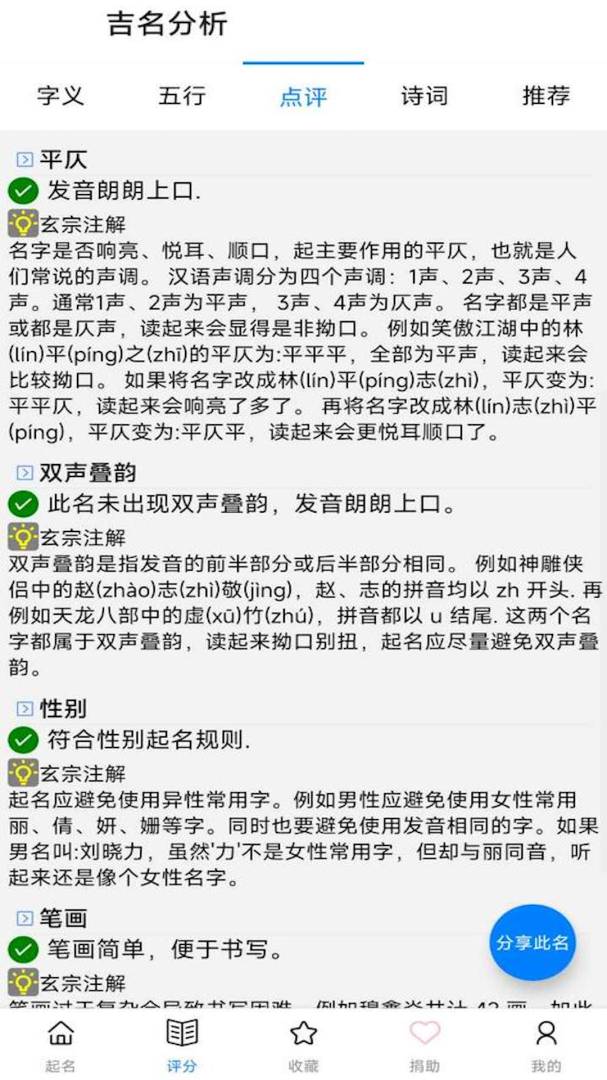
Task: Go to the 推荐 tab
Action: (x=546, y=96)
